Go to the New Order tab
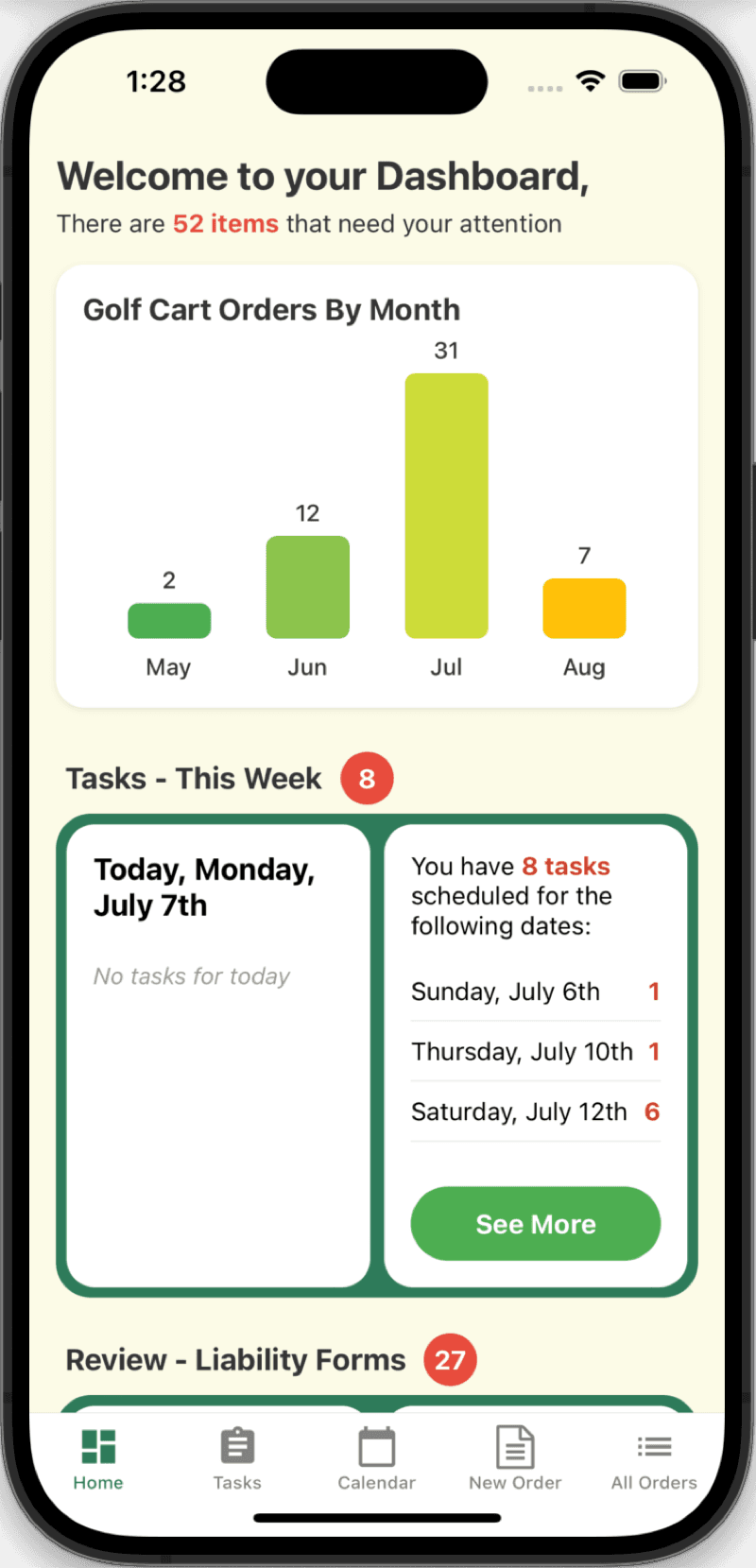The height and width of the screenshot is (1568, 756). click(515, 1458)
